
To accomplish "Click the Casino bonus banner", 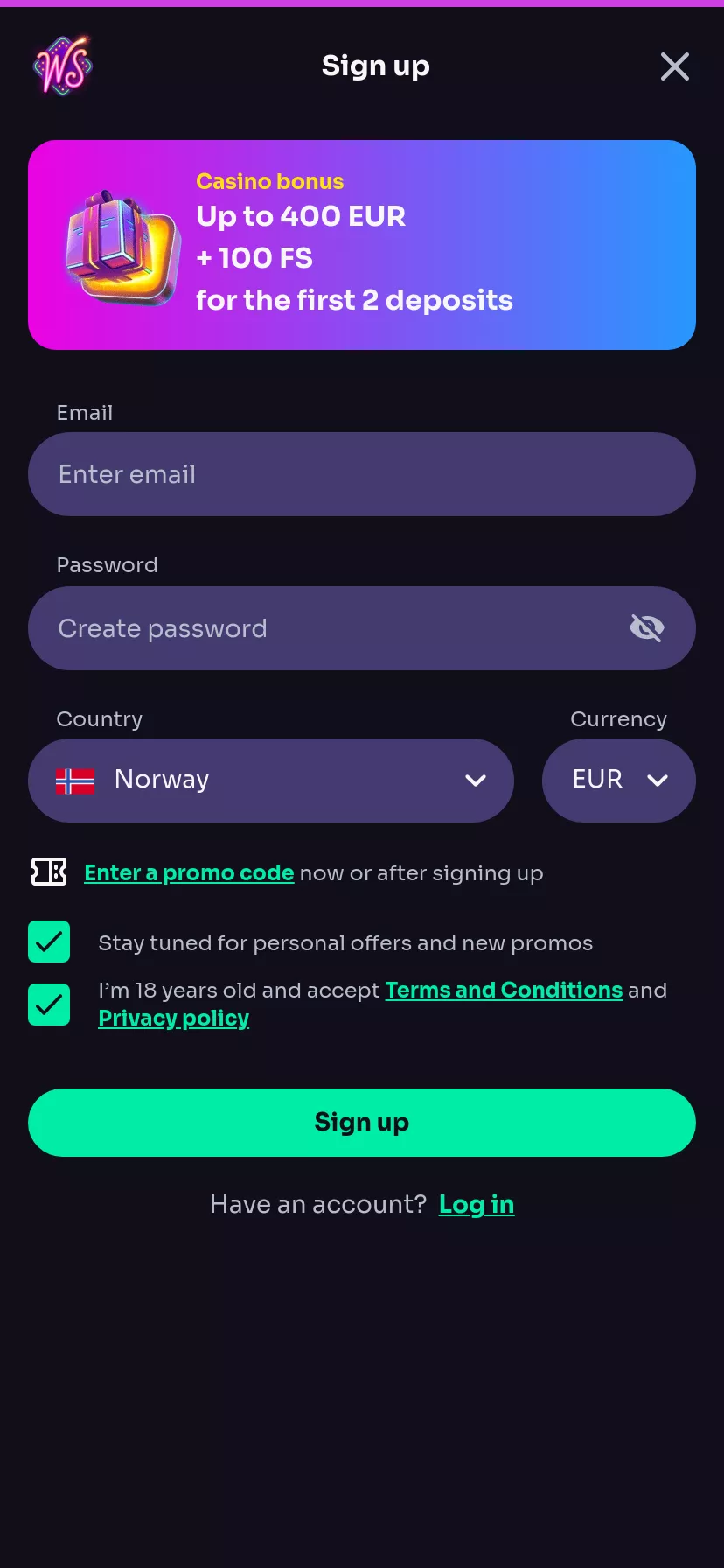I will point(362,245).
